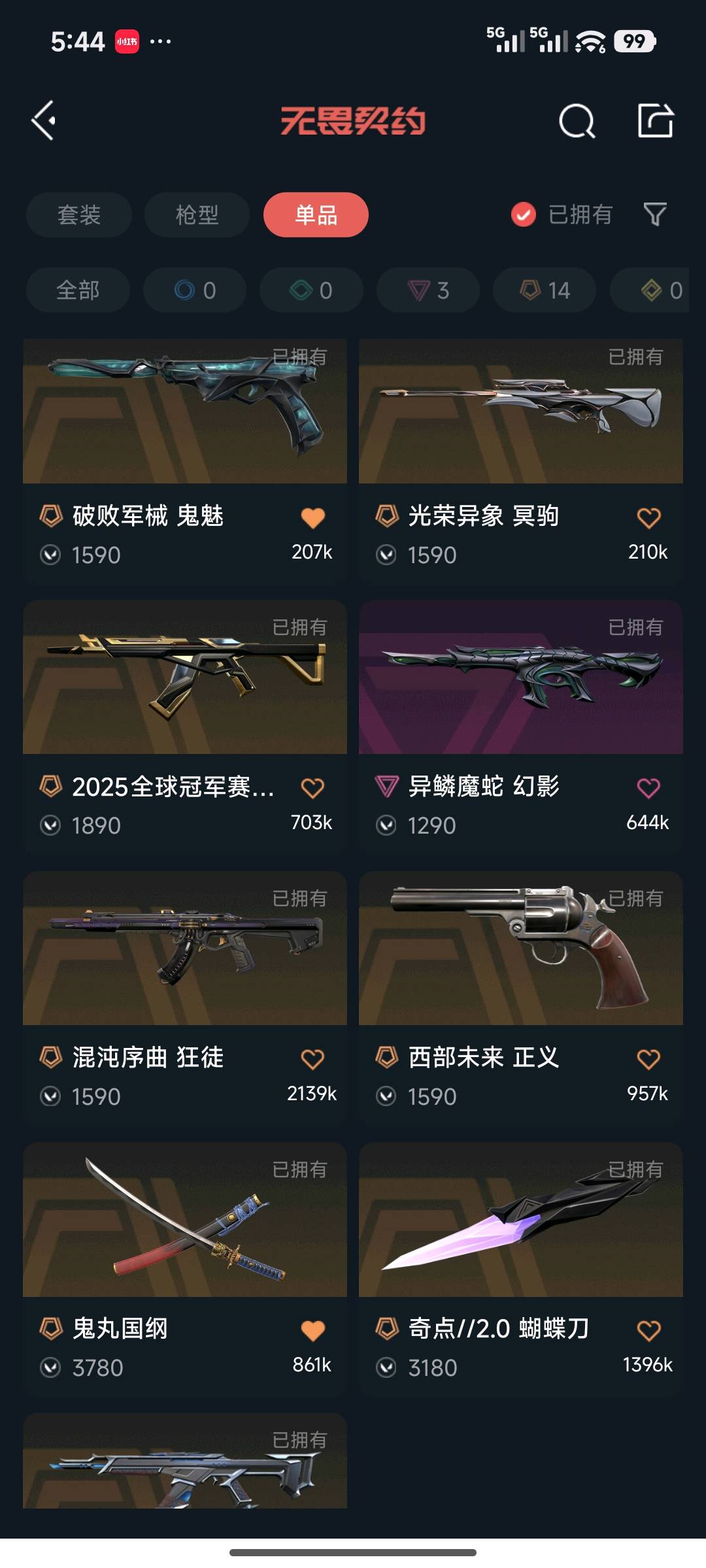The width and height of the screenshot is (706, 1568).
Task: Select the 全部 rarity chip
Action: pos(78,290)
